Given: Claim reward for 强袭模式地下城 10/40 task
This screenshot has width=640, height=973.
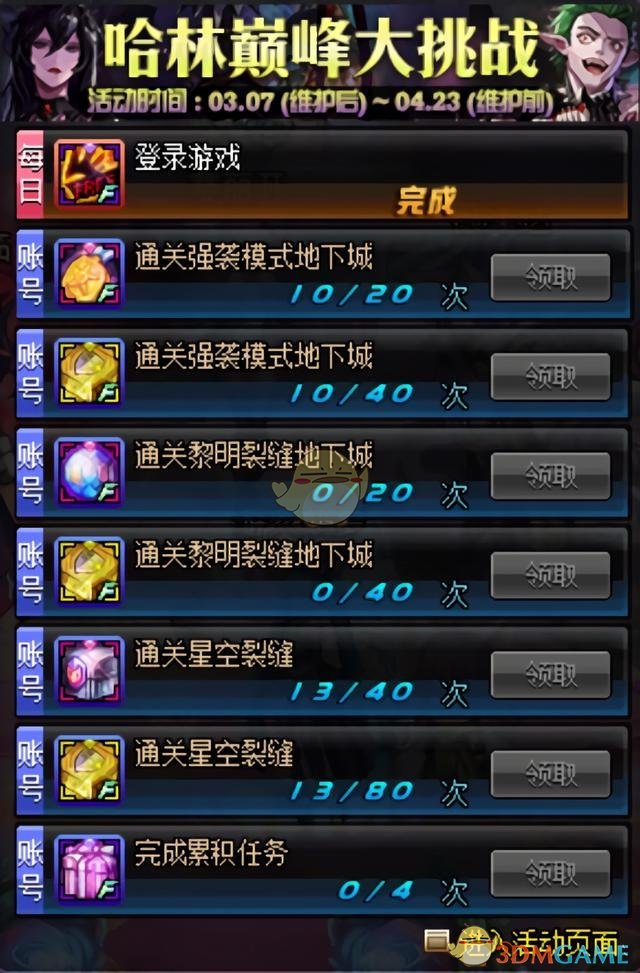Looking at the screenshot, I should [550, 376].
